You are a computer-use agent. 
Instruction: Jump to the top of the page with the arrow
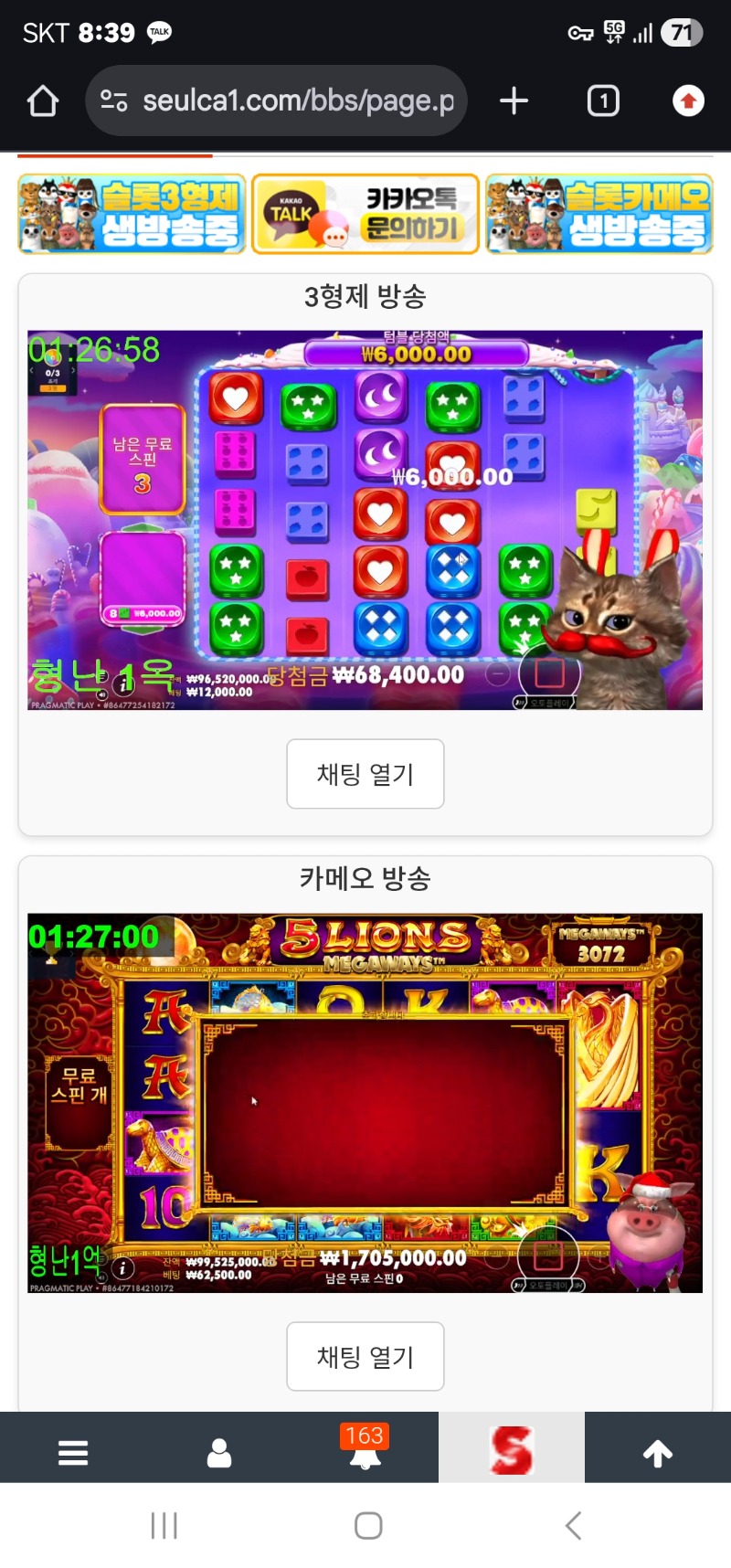(658, 1452)
